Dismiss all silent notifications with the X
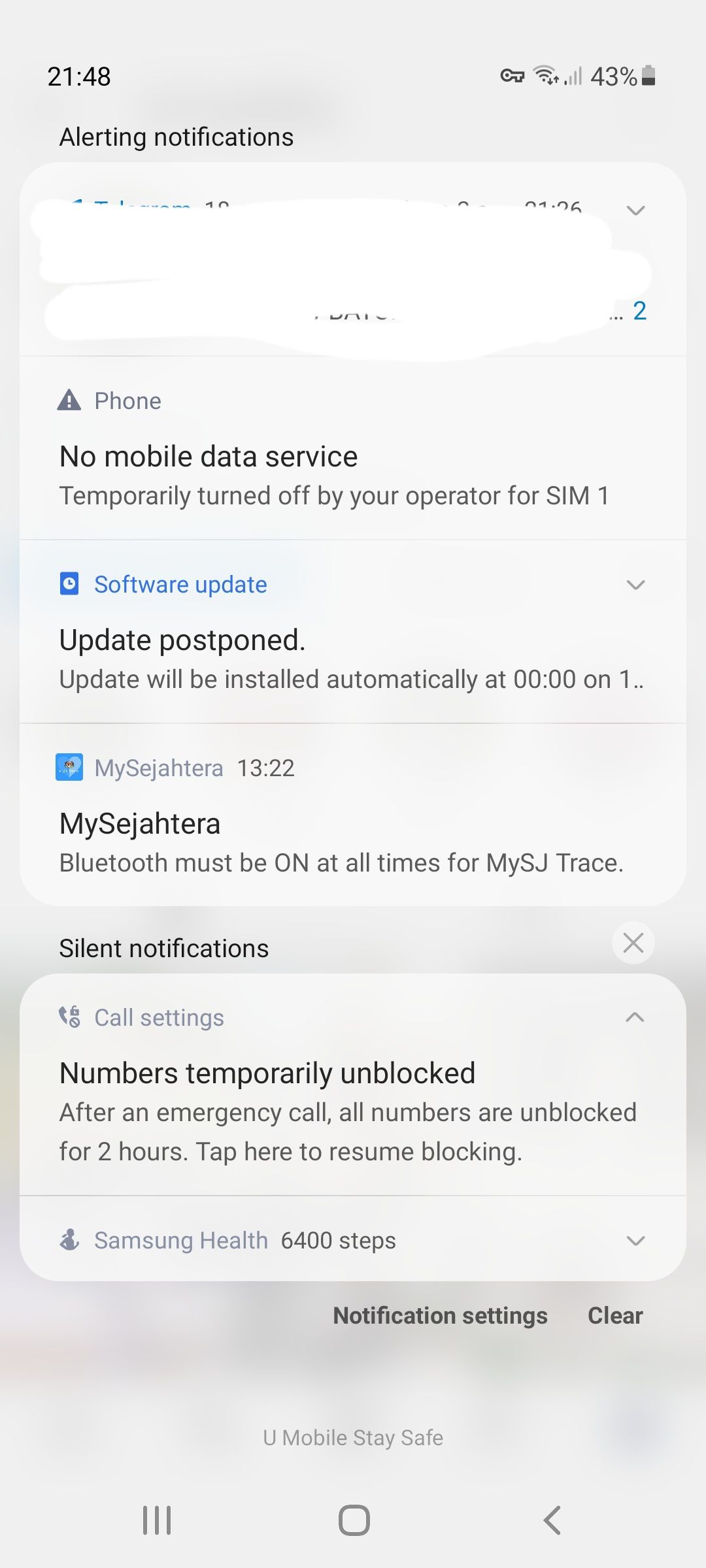Viewport: 706px width, 1568px height. tap(633, 943)
